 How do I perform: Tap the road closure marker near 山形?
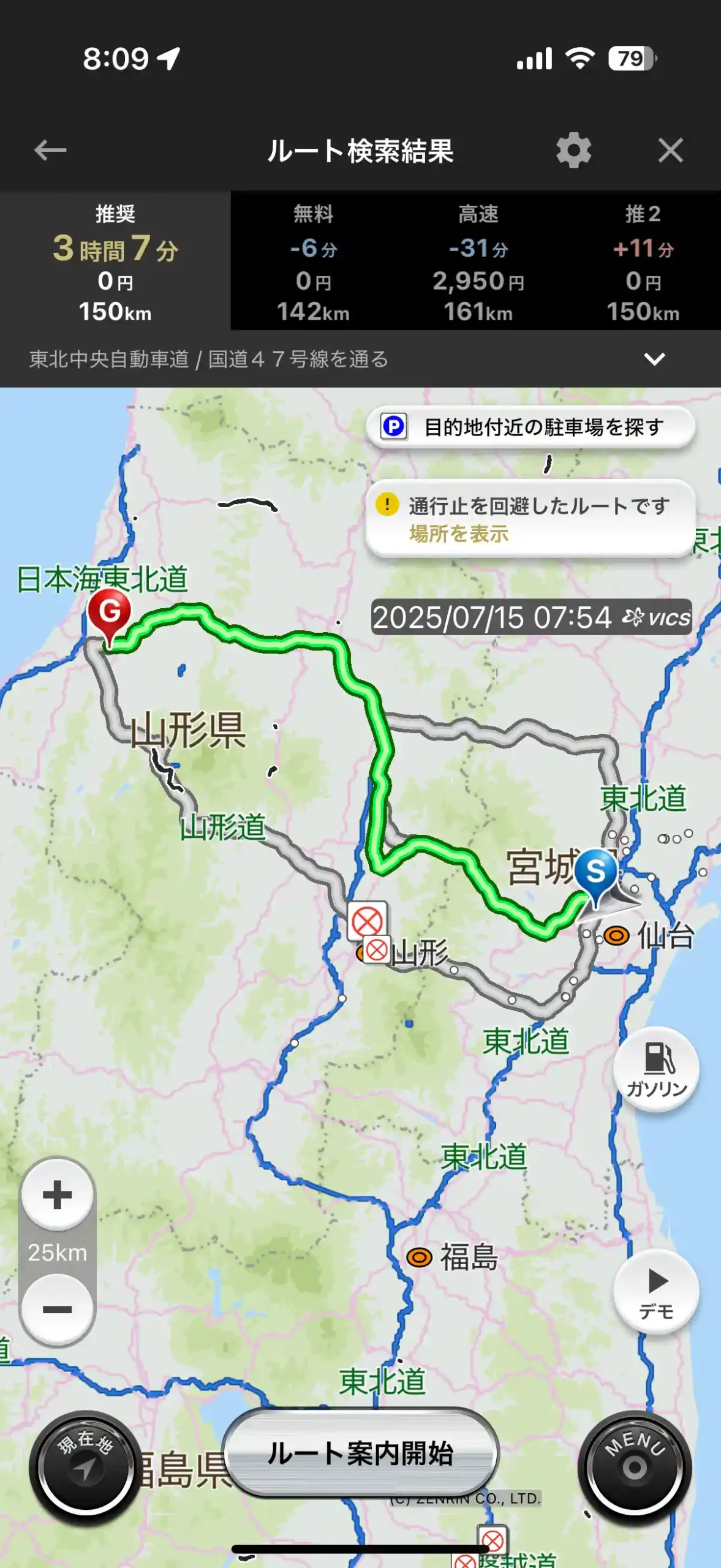(x=367, y=921)
